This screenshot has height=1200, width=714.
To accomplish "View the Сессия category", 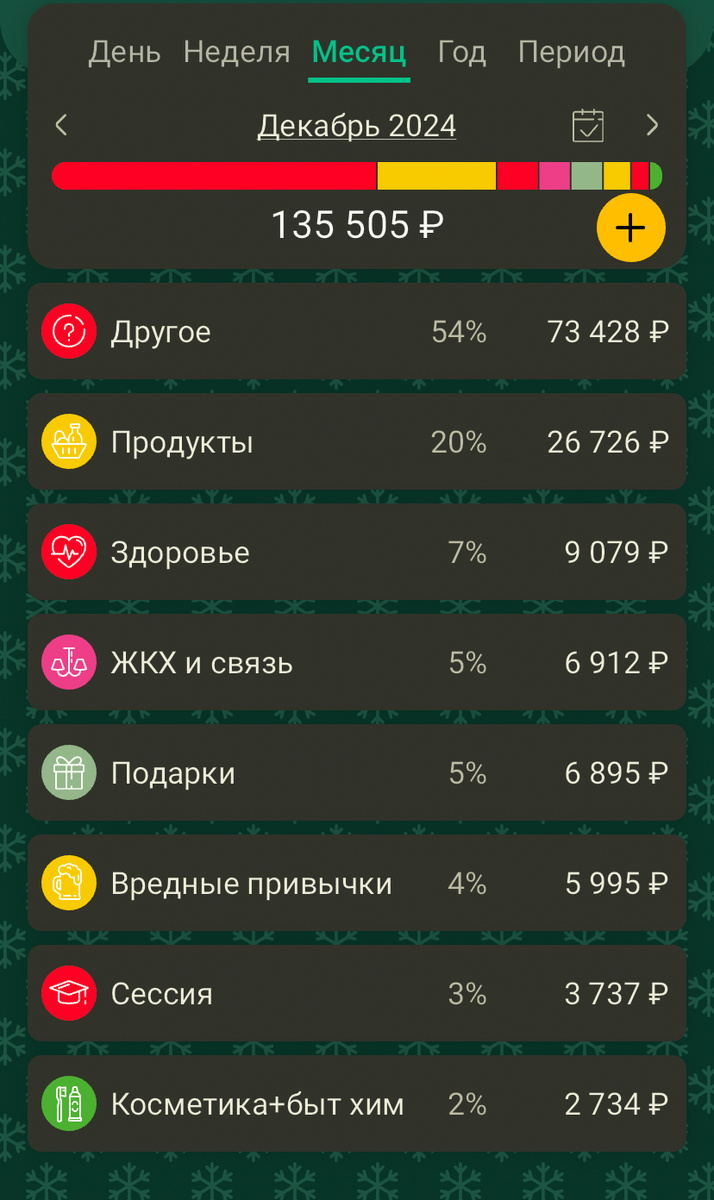I will [357, 994].
